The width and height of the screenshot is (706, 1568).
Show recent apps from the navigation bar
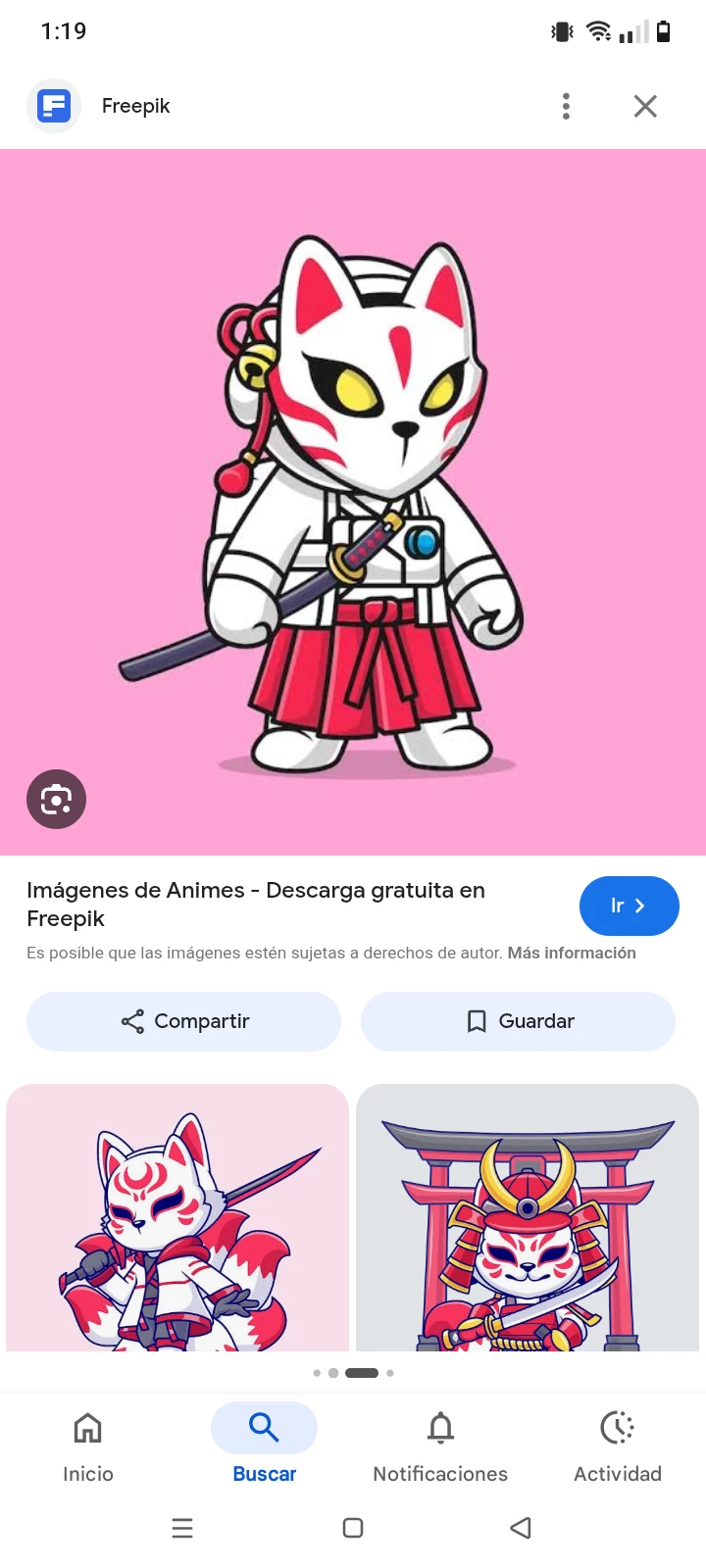182,1528
